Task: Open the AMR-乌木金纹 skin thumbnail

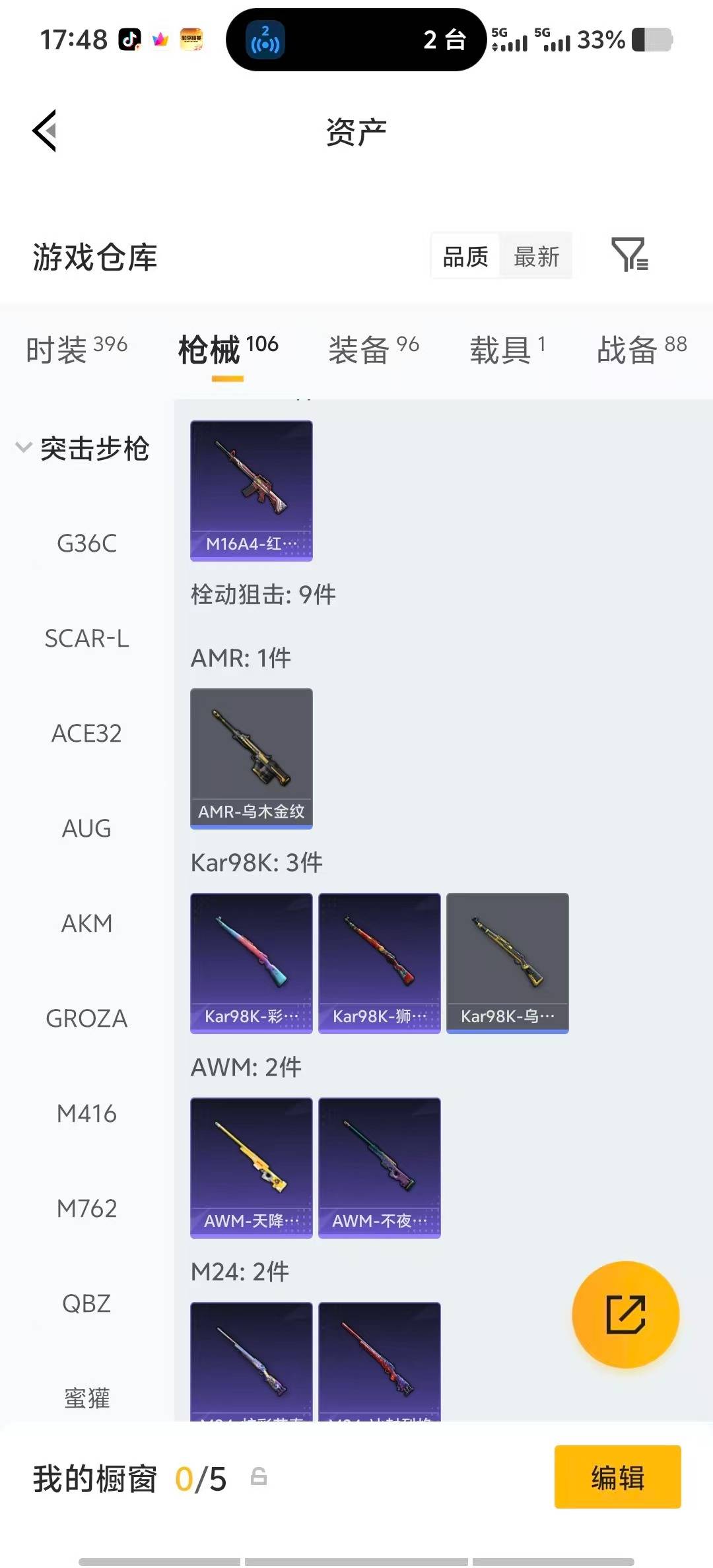Action: [x=251, y=758]
